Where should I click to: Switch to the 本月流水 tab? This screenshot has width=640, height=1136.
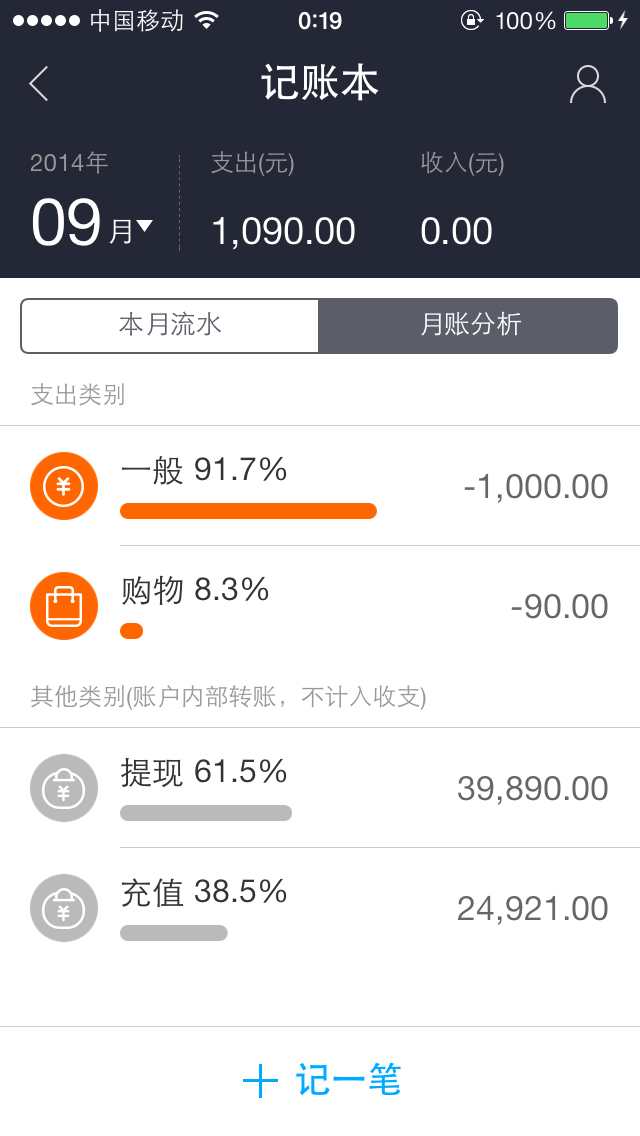click(170, 325)
